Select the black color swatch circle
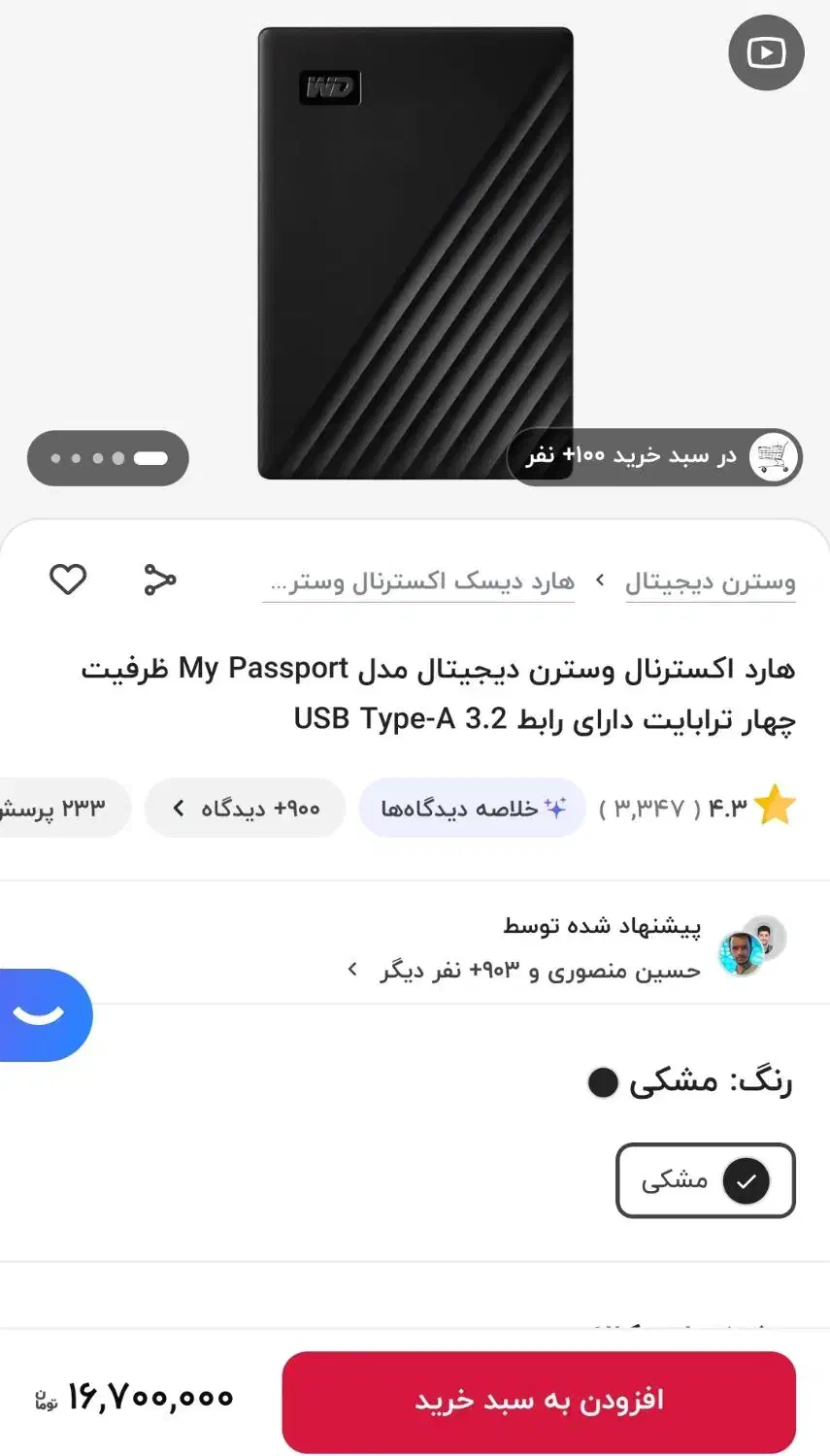The width and height of the screenshot is (830, 1456). pos(603,1081)
